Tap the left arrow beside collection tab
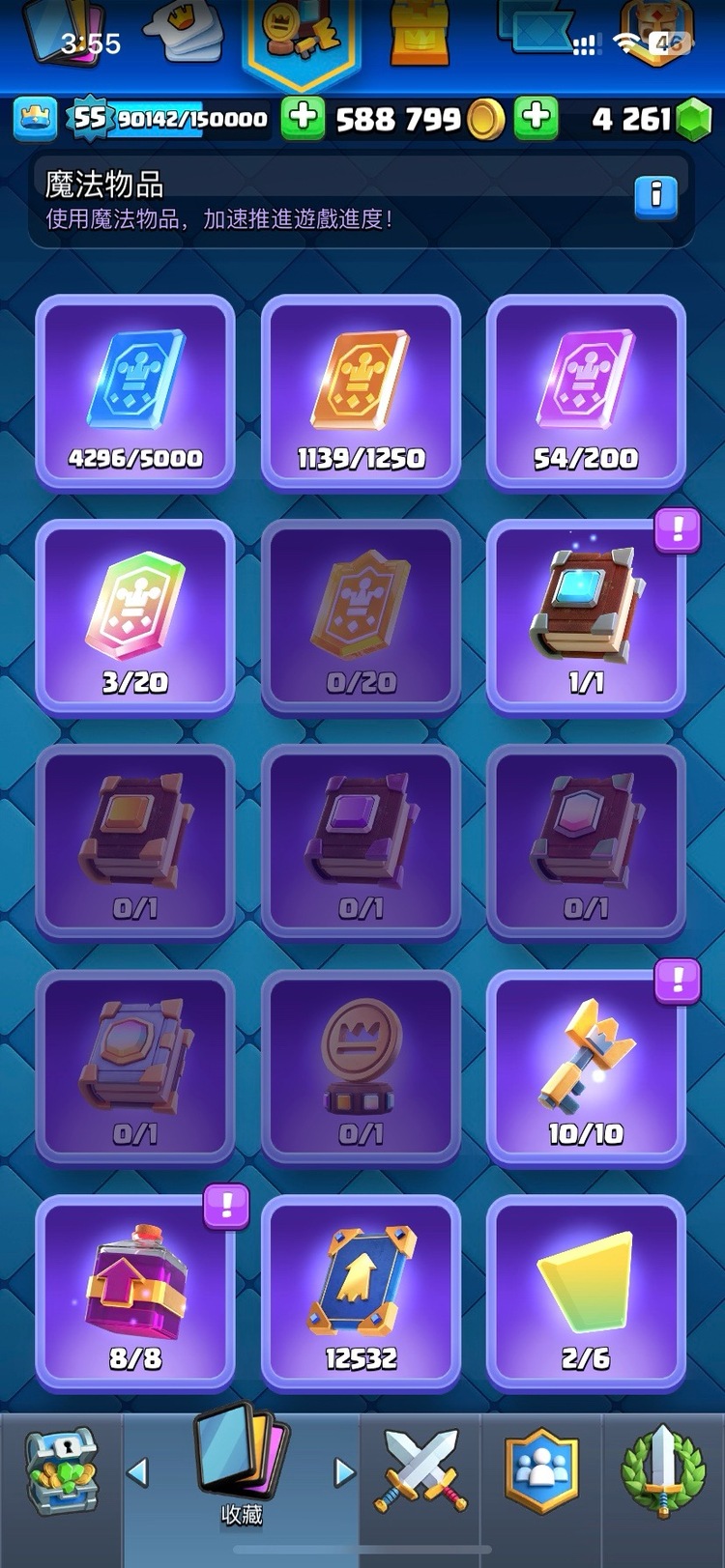725x1568 pixels. (x=138, y=1472)
